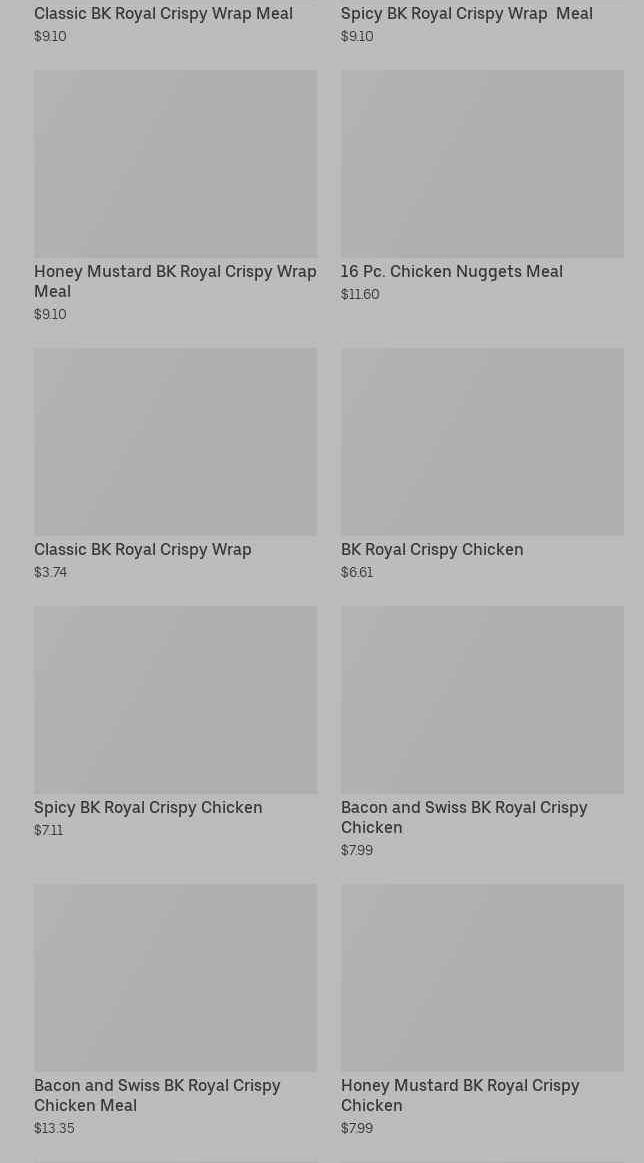Select the $7.11 Spicy BK Royal Crispy Chicken

175,700
